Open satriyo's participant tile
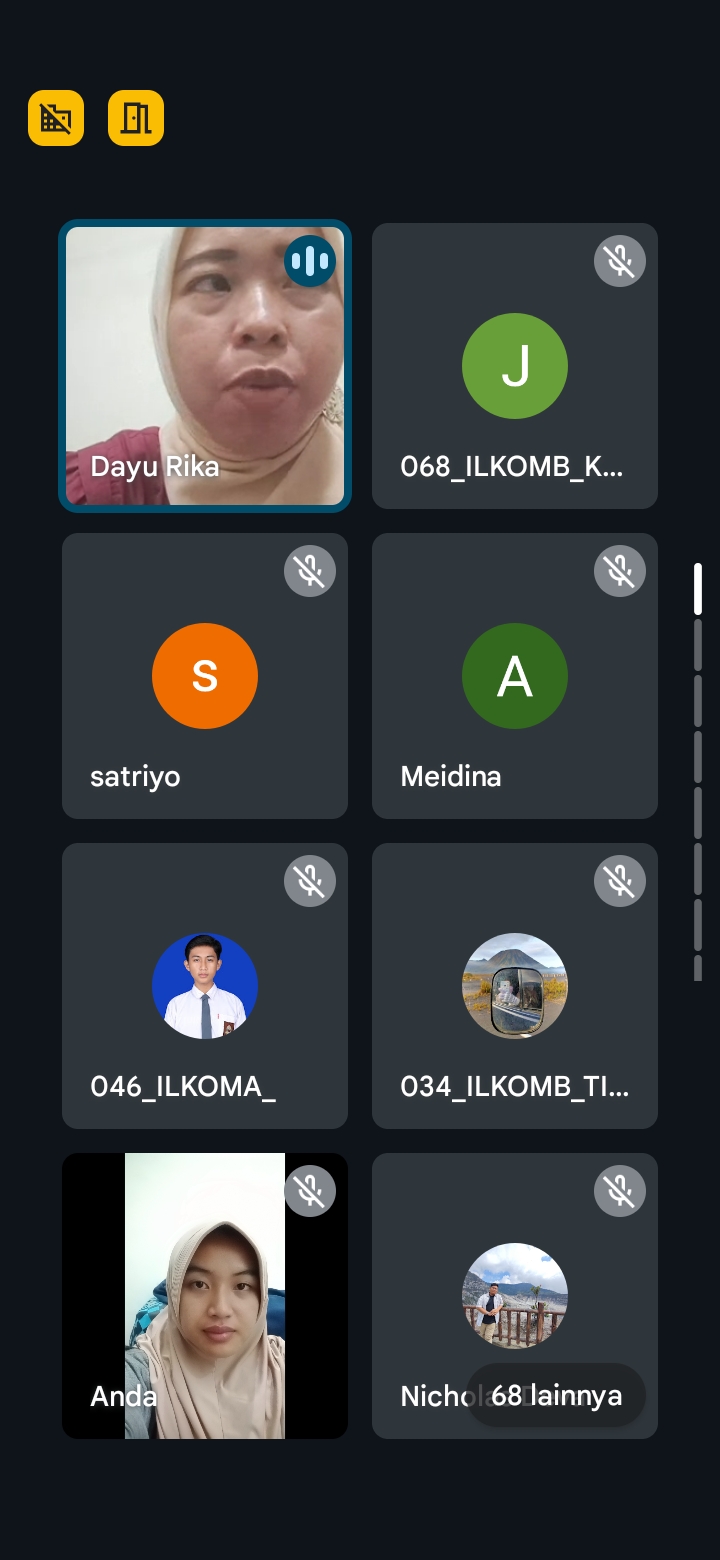The width and height of the screenshot is (720, 1560). pos(205,676)
